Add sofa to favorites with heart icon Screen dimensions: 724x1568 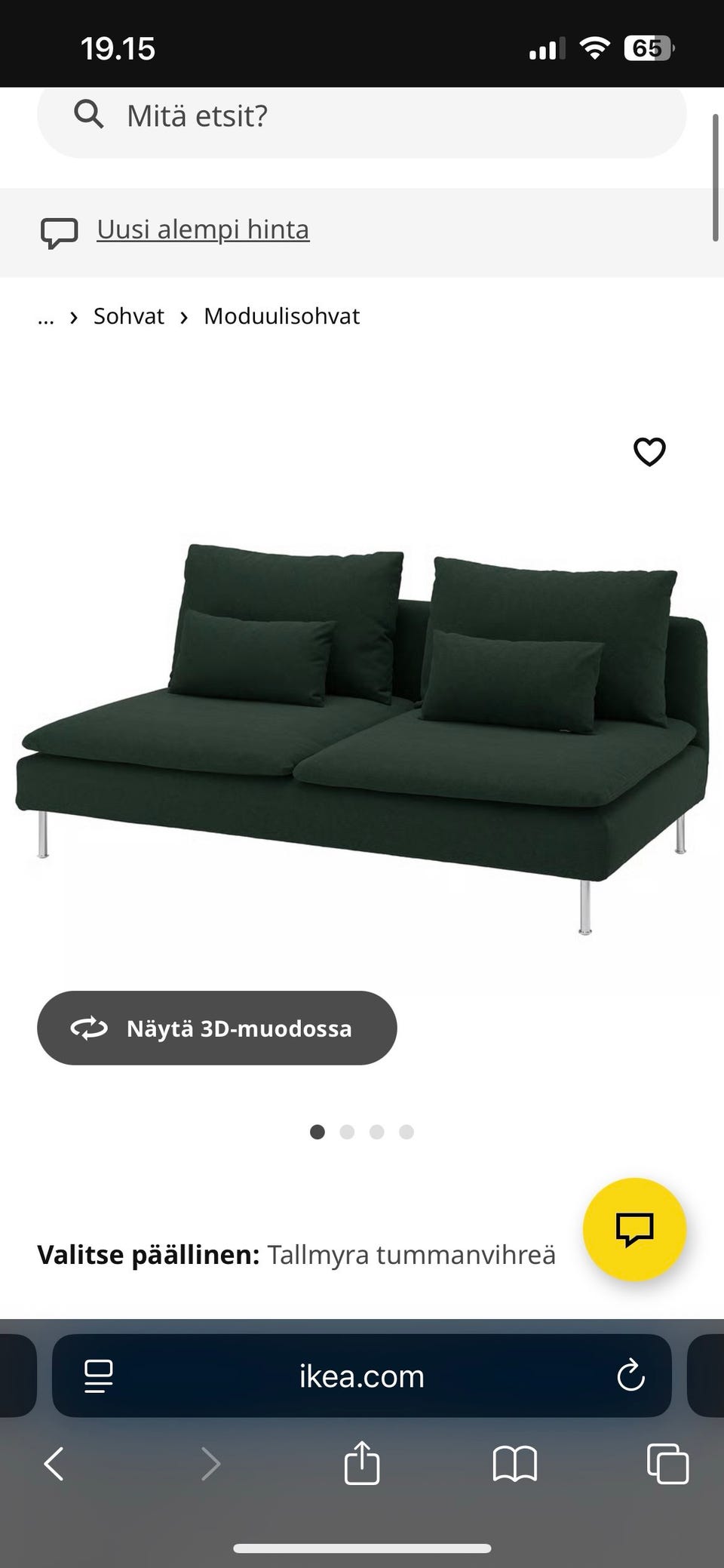649,452
